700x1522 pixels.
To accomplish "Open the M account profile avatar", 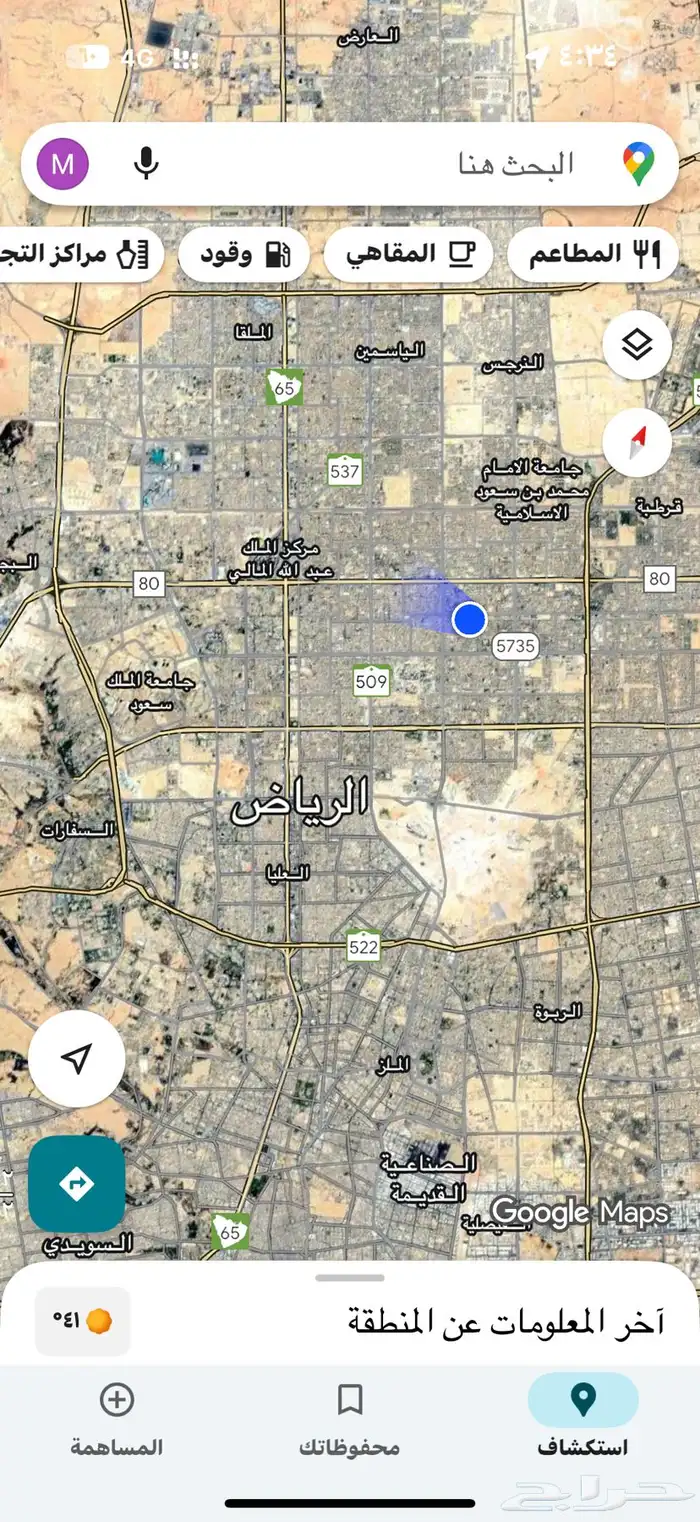I will (63, 164).
